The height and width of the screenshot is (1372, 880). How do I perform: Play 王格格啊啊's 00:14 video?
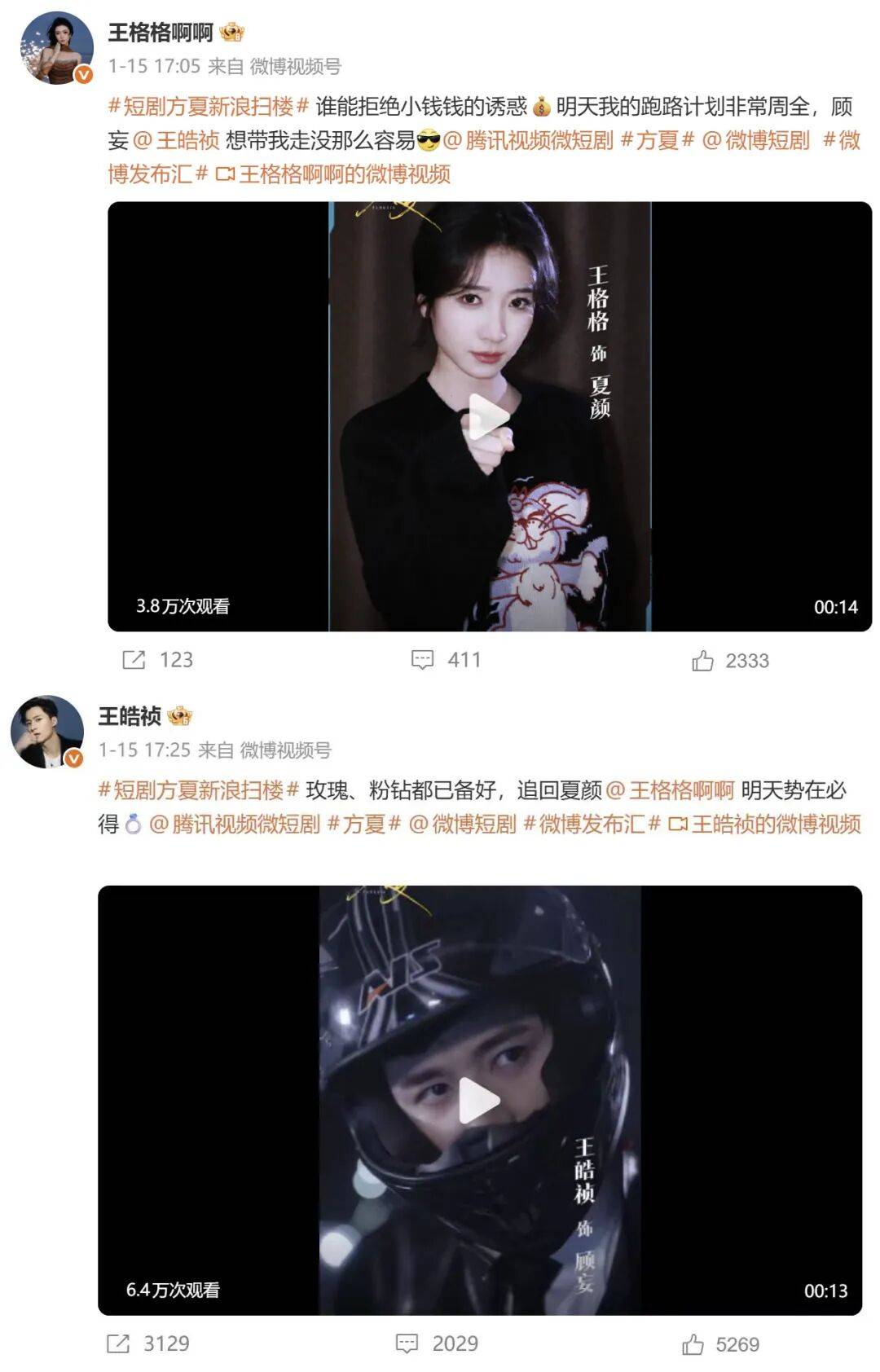click(x=489, y=417)
